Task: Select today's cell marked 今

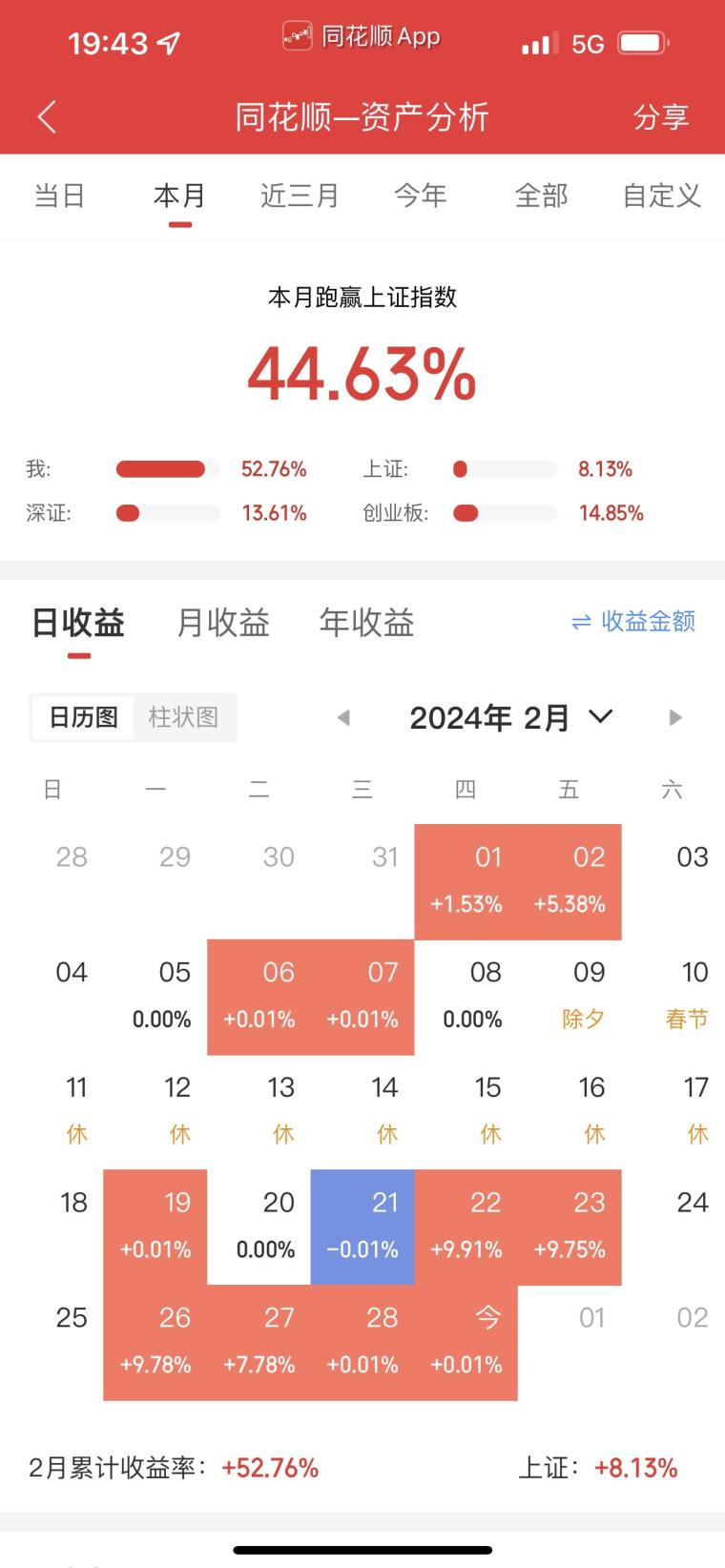Action: (466, 1342)
